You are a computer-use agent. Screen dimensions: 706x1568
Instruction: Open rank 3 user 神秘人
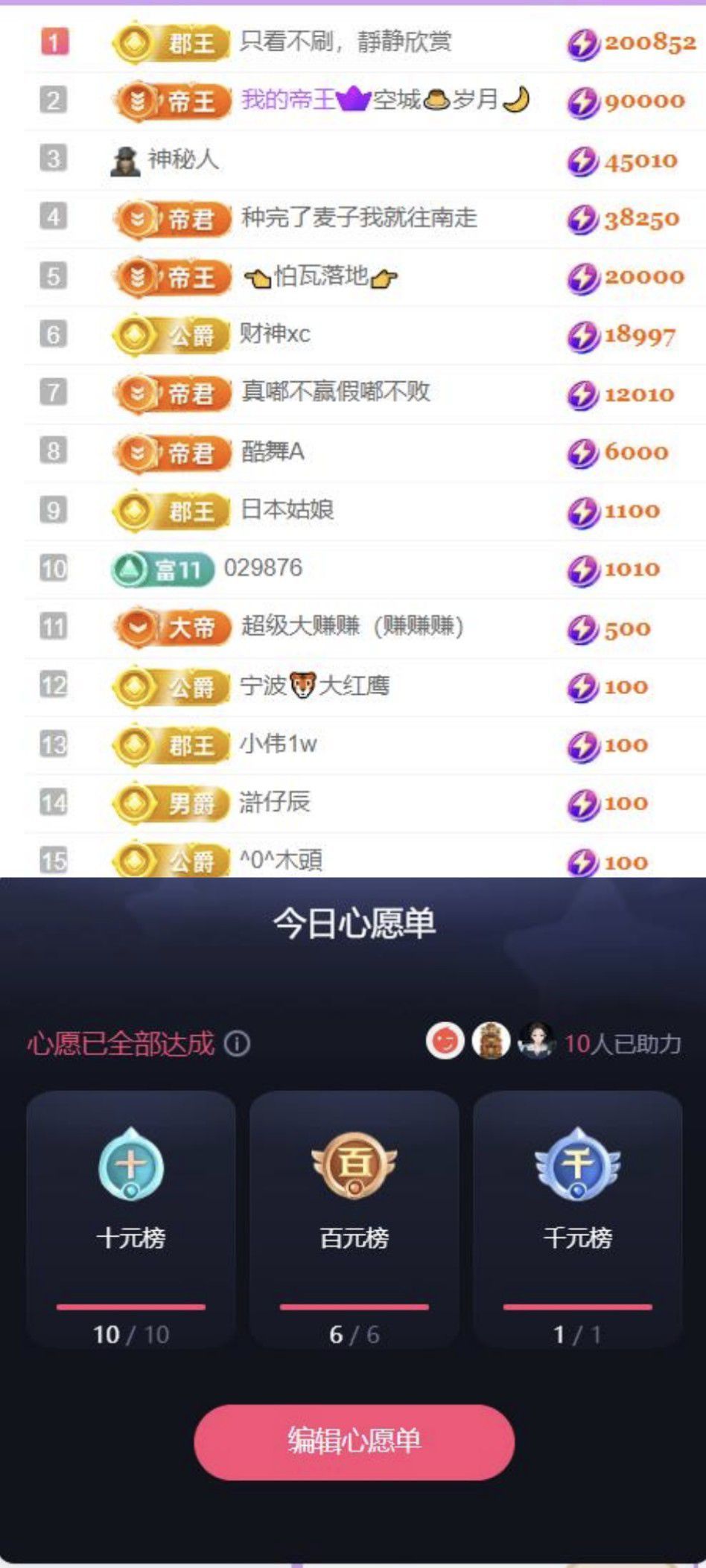182,159
